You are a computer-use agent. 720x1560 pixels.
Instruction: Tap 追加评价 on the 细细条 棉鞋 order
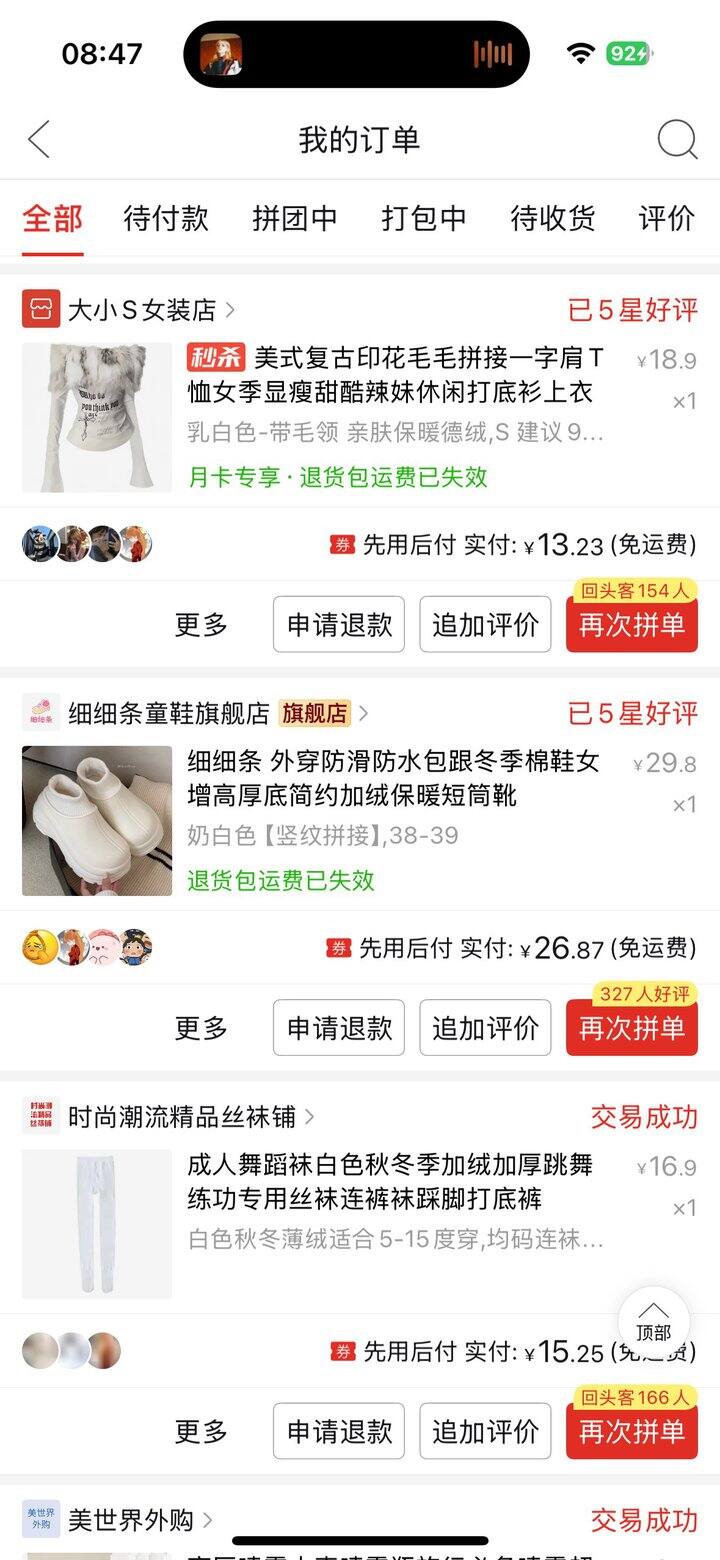pos(485,1028)
